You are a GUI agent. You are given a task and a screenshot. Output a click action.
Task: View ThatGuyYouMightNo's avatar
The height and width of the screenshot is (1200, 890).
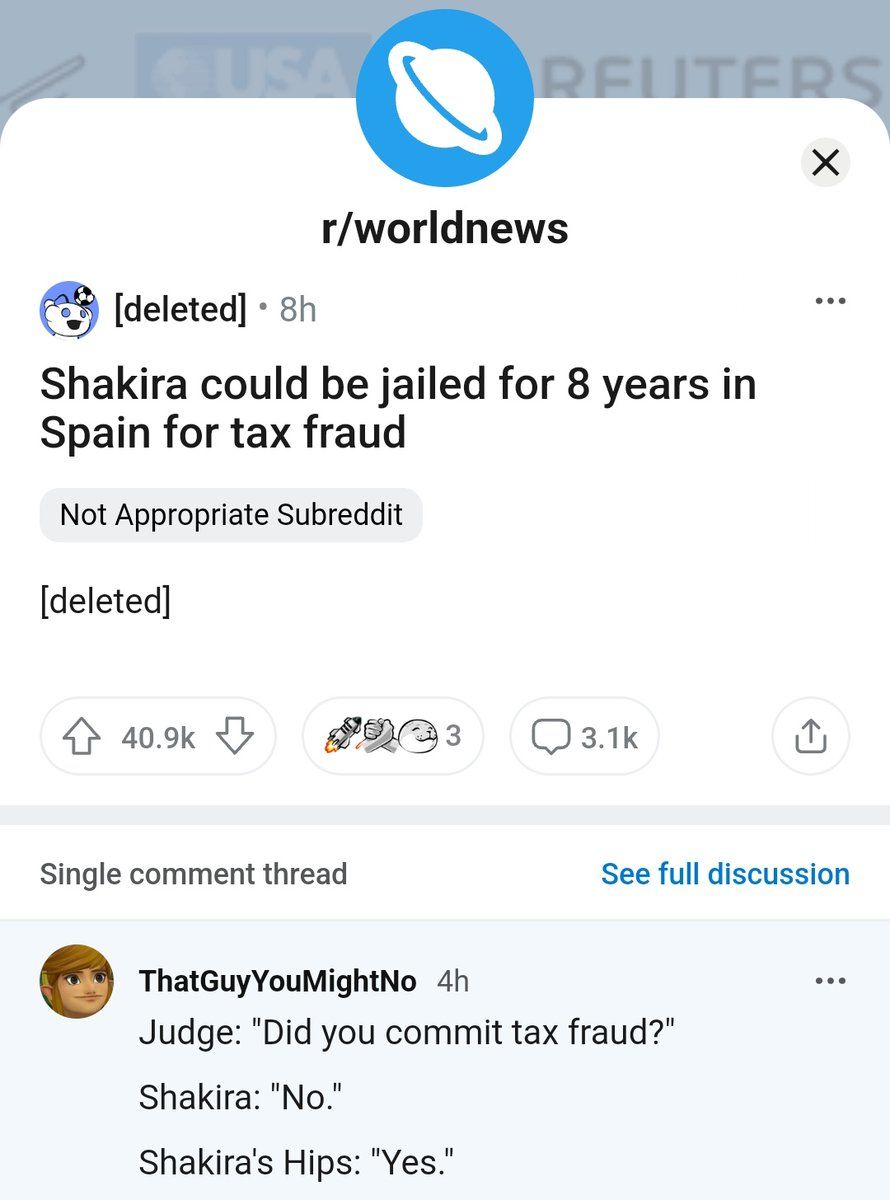click(76, 981)
